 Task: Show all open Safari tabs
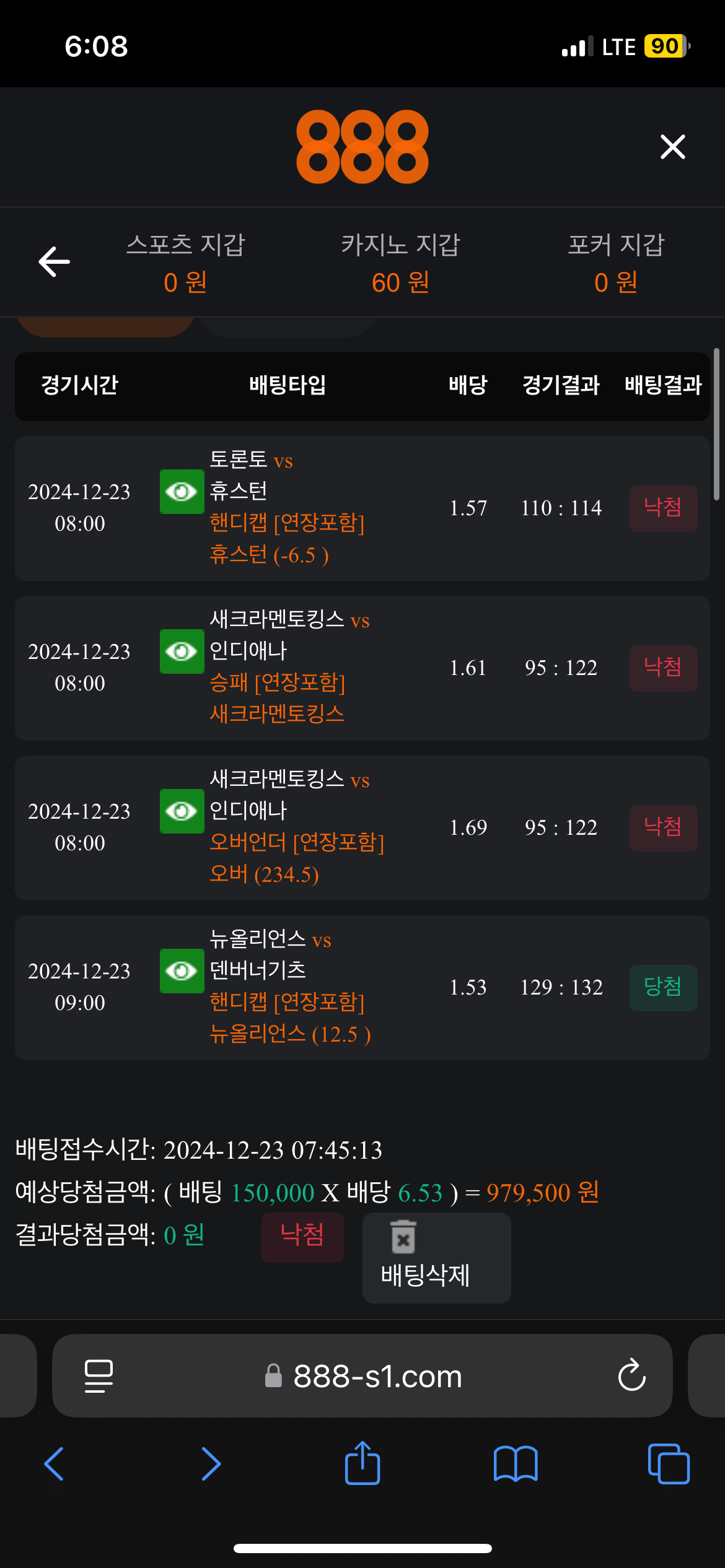pyautogui.click(x=668, y=1464)
